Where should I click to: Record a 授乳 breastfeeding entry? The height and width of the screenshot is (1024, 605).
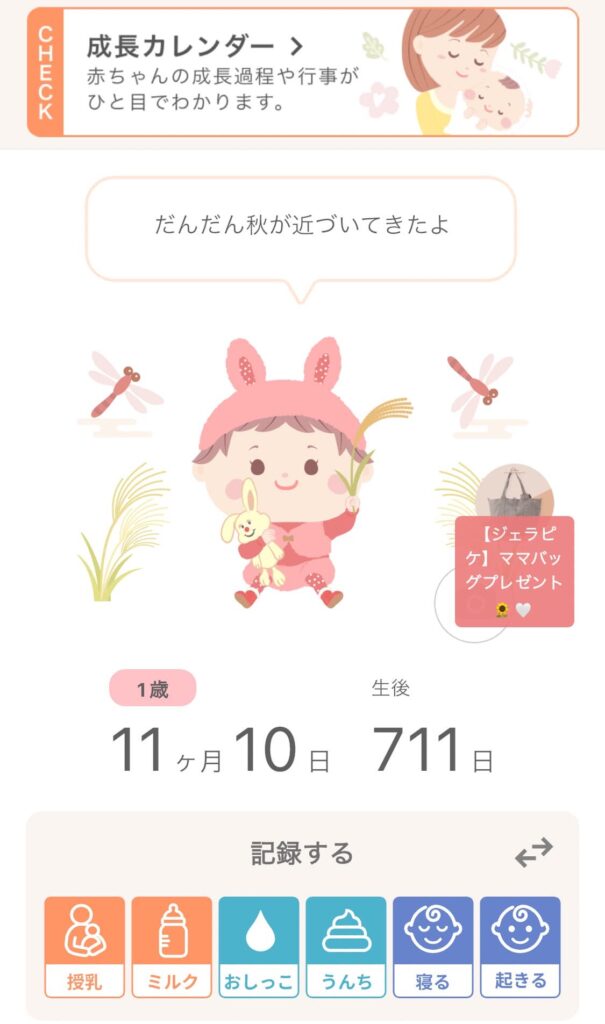[85, 946]
